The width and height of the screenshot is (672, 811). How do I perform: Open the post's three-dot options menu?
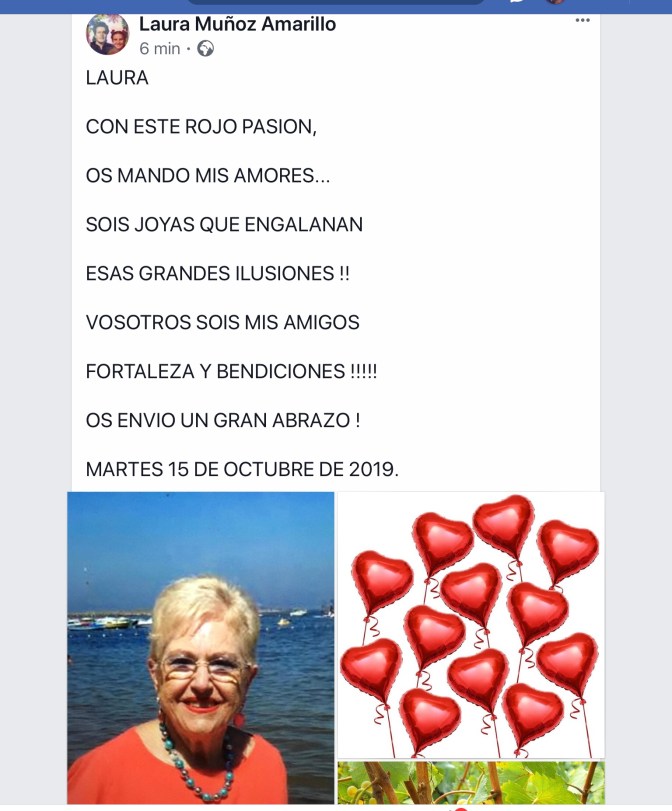pyautogui.click(x=583, y=21)
